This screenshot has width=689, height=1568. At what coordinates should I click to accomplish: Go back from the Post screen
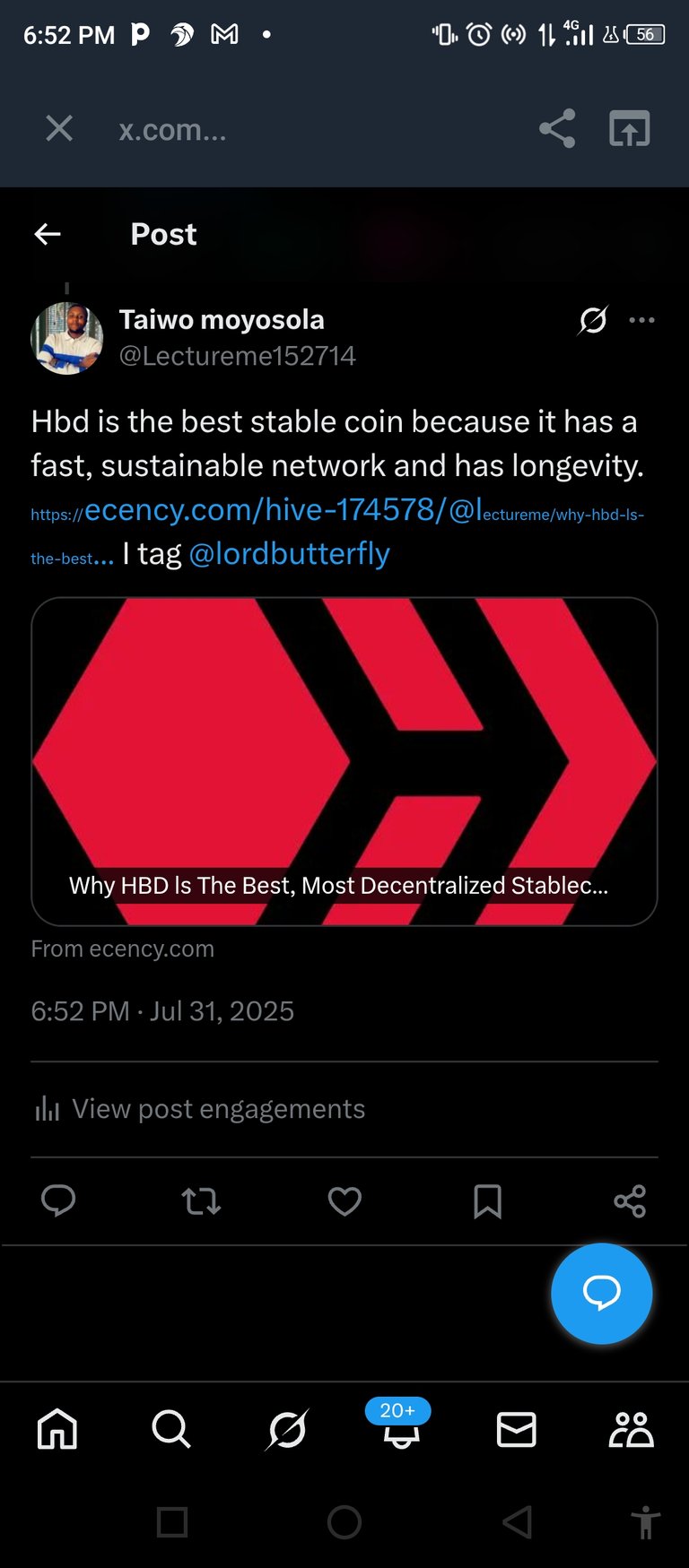[48, 234]
